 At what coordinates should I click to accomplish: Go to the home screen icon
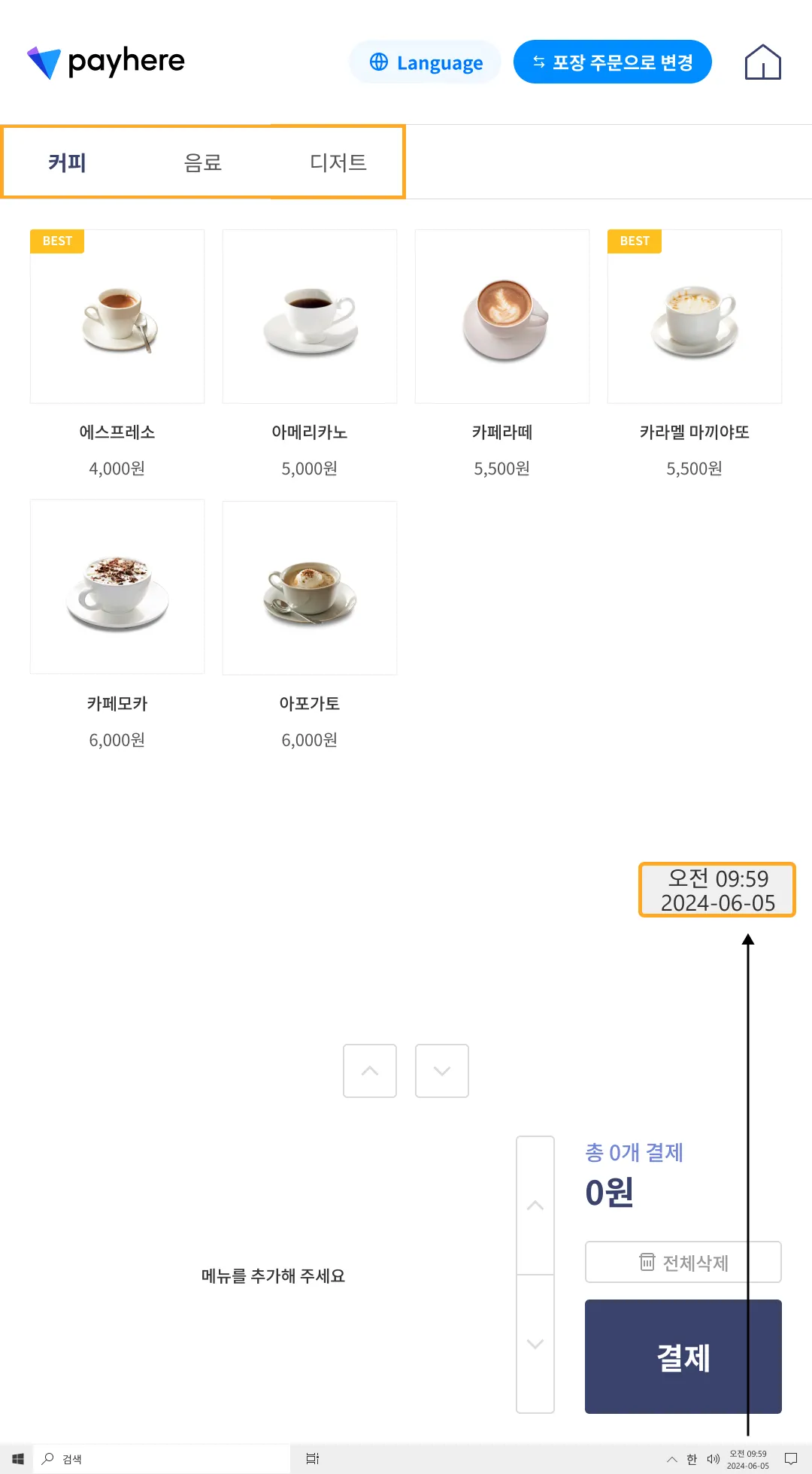pos(762,62)
